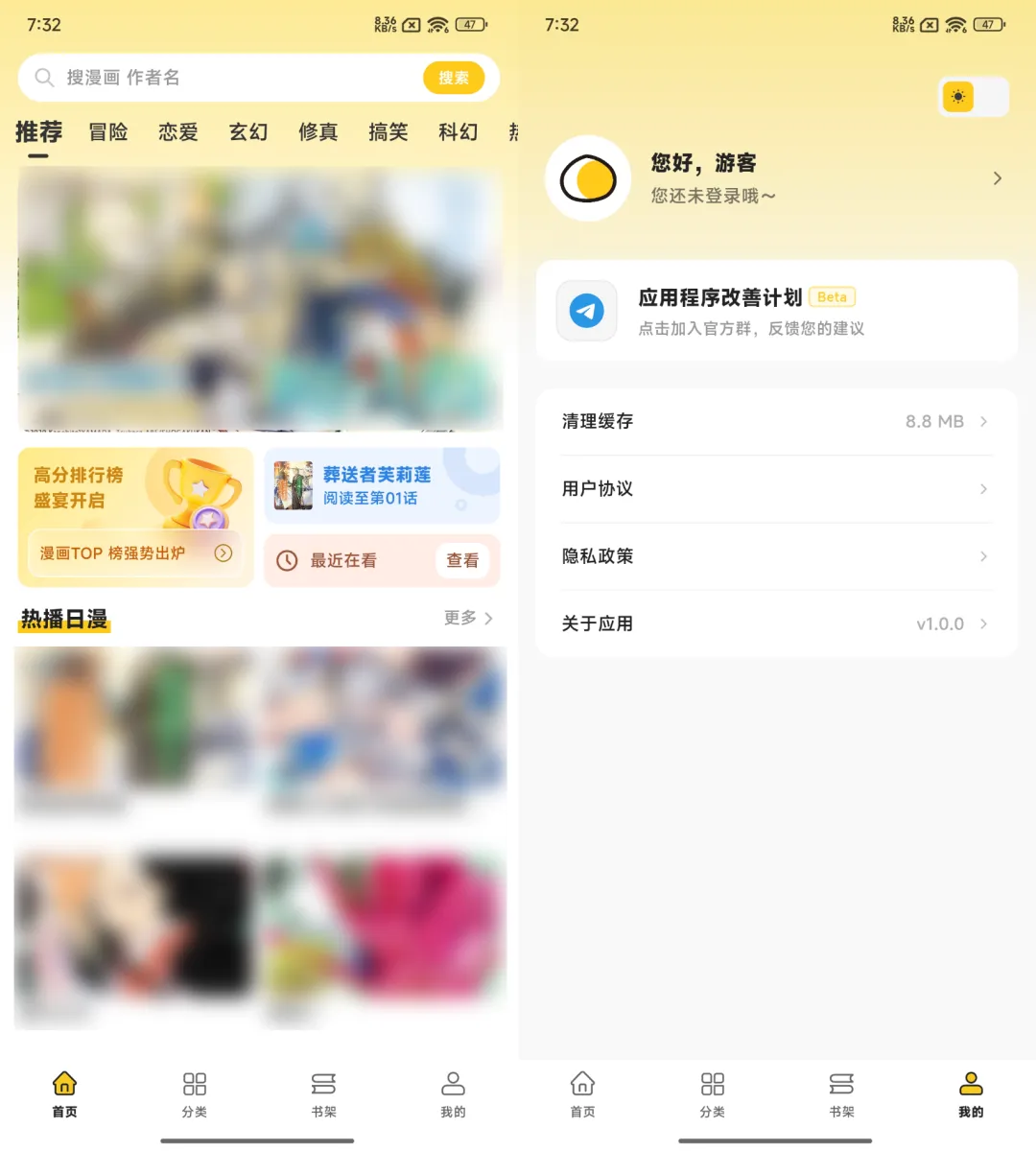Continue reading 葬送者芙莉莲 at 第01话
This screenshot has height=1151, width=1036.
point(382,485)
